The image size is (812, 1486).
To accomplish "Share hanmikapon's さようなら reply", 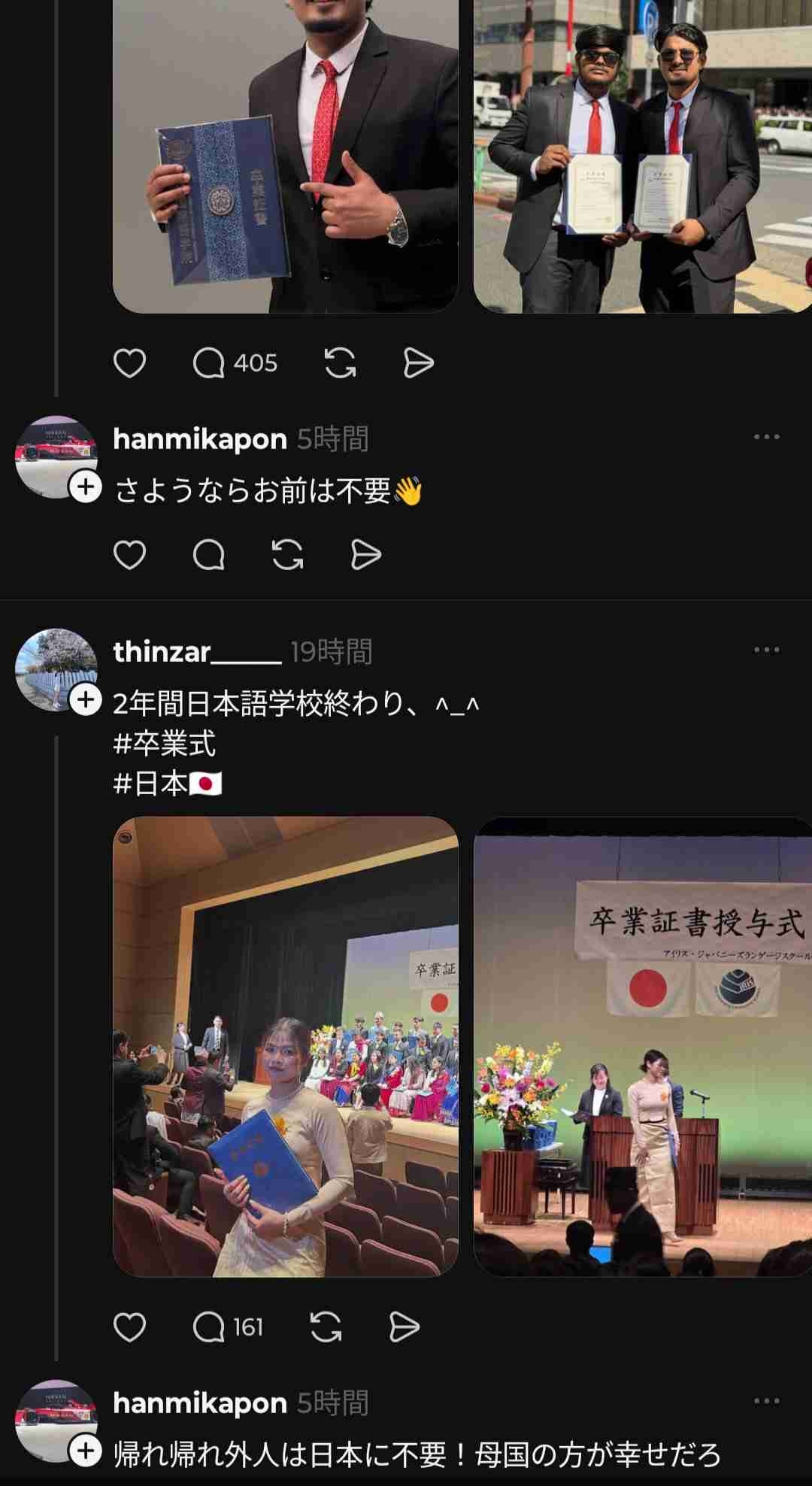I will point(366,555).
